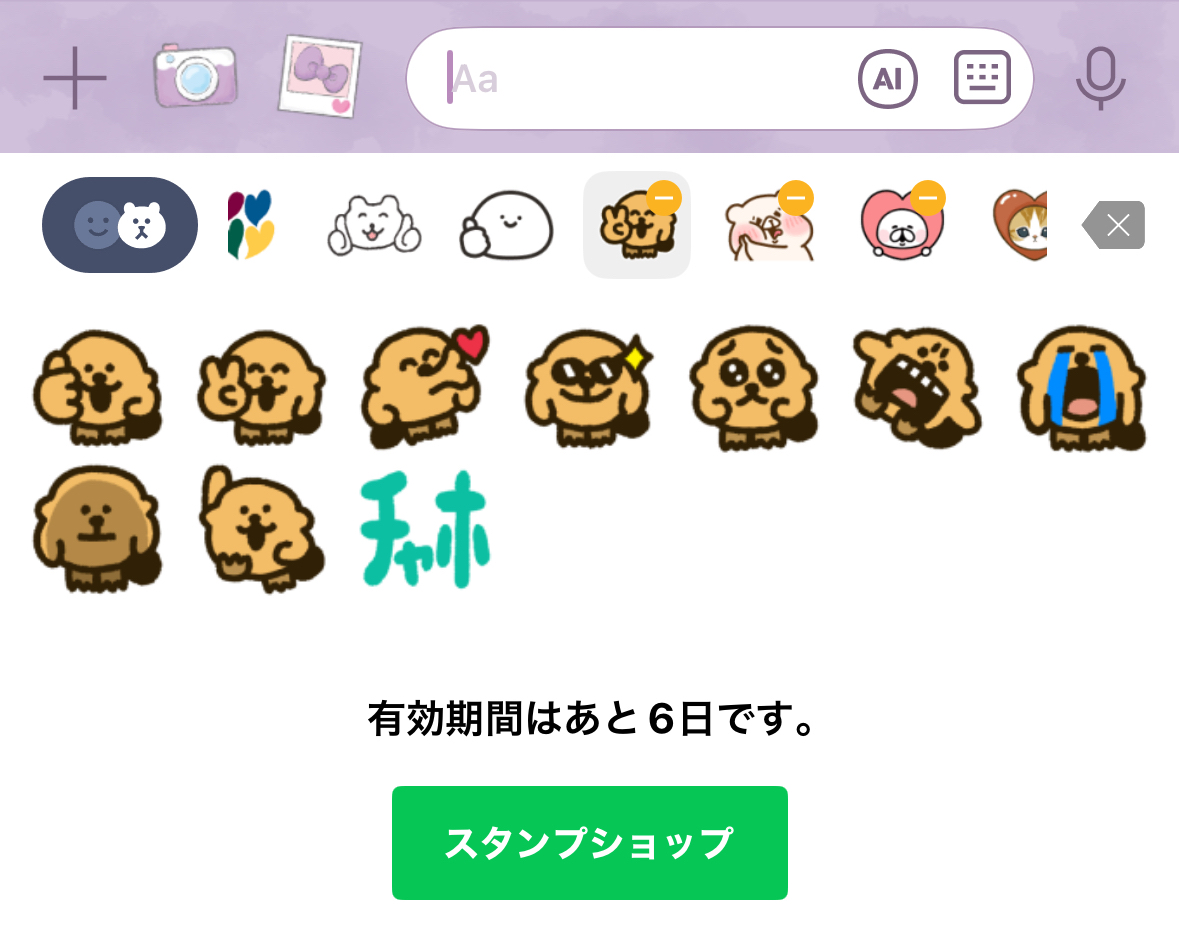Switch to the keyboard

982,78
